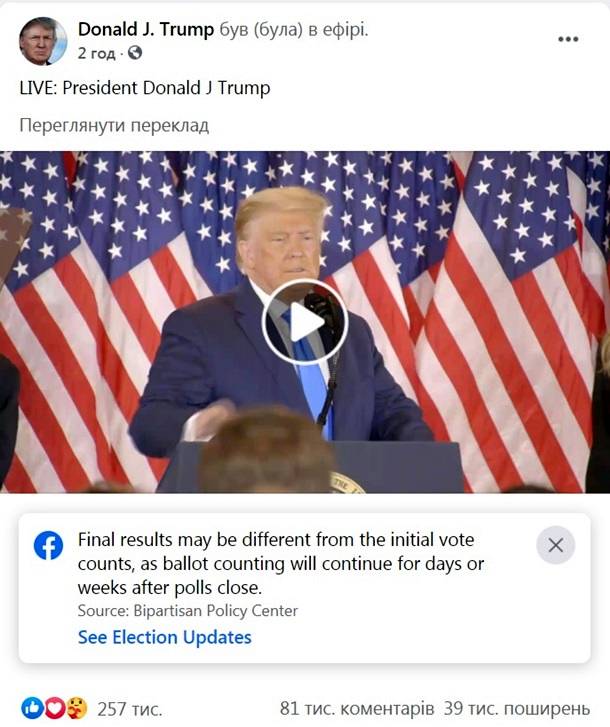Open 'See Election Updates' link
Viewport: 610px width, 727px height.
[165, 637]
